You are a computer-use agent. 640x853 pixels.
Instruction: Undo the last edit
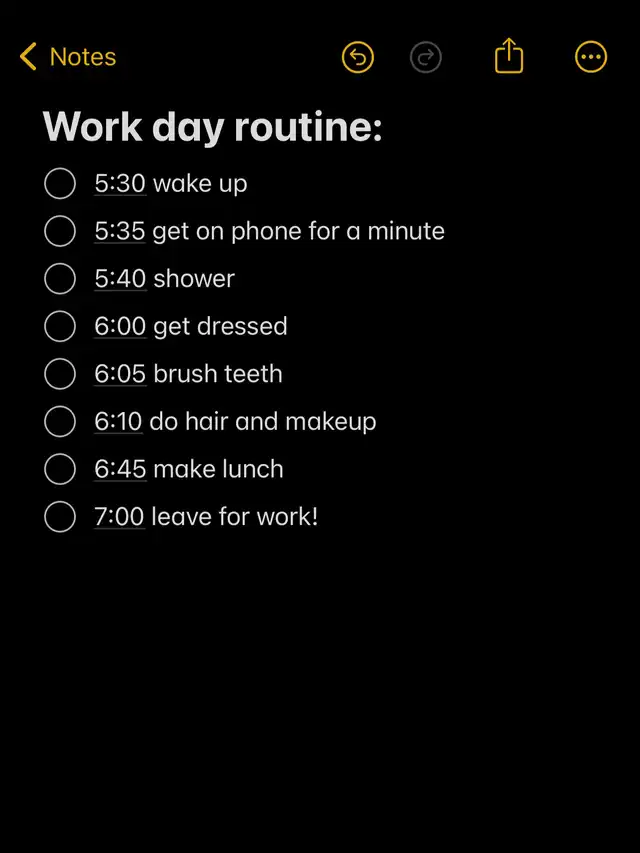[357, 58]
